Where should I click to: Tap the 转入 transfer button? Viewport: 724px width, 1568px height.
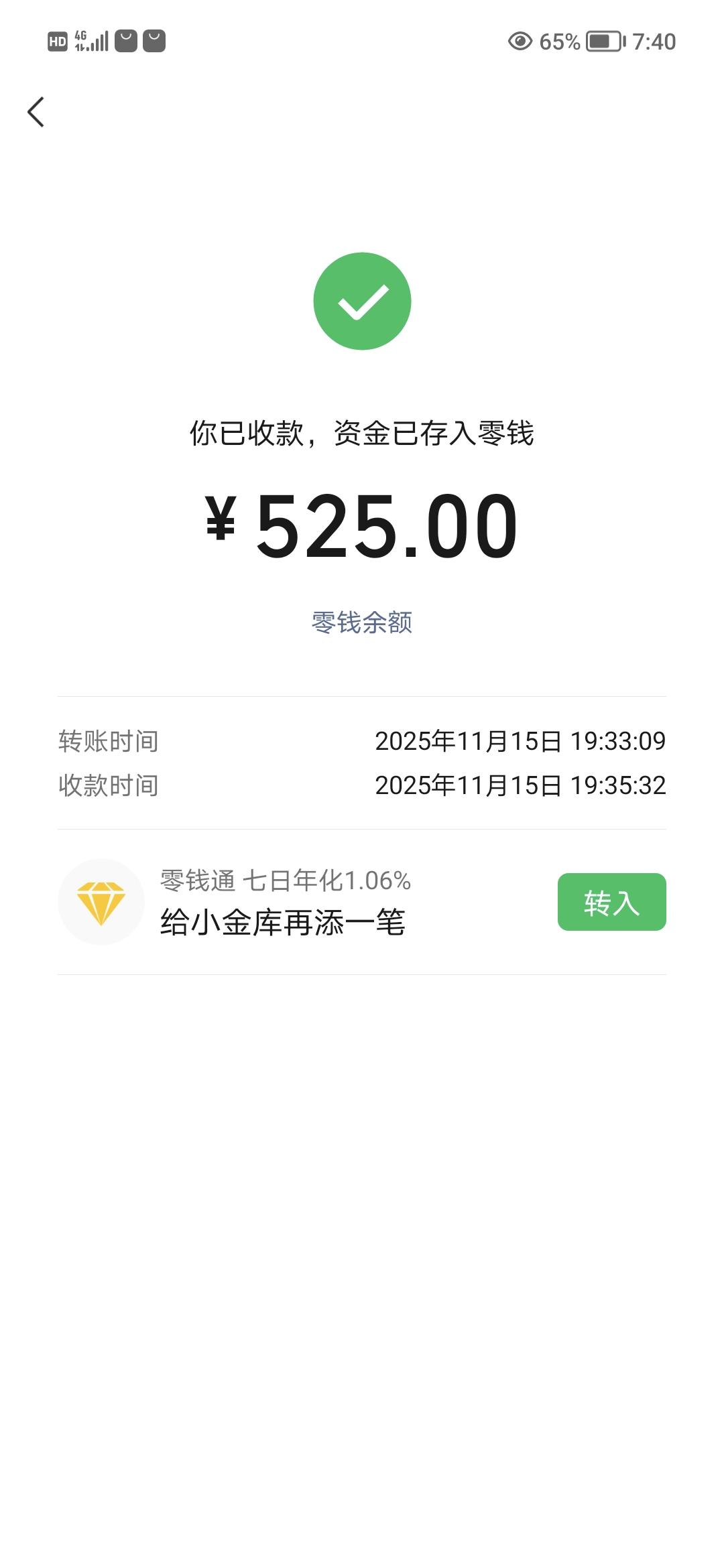point(612,903)
